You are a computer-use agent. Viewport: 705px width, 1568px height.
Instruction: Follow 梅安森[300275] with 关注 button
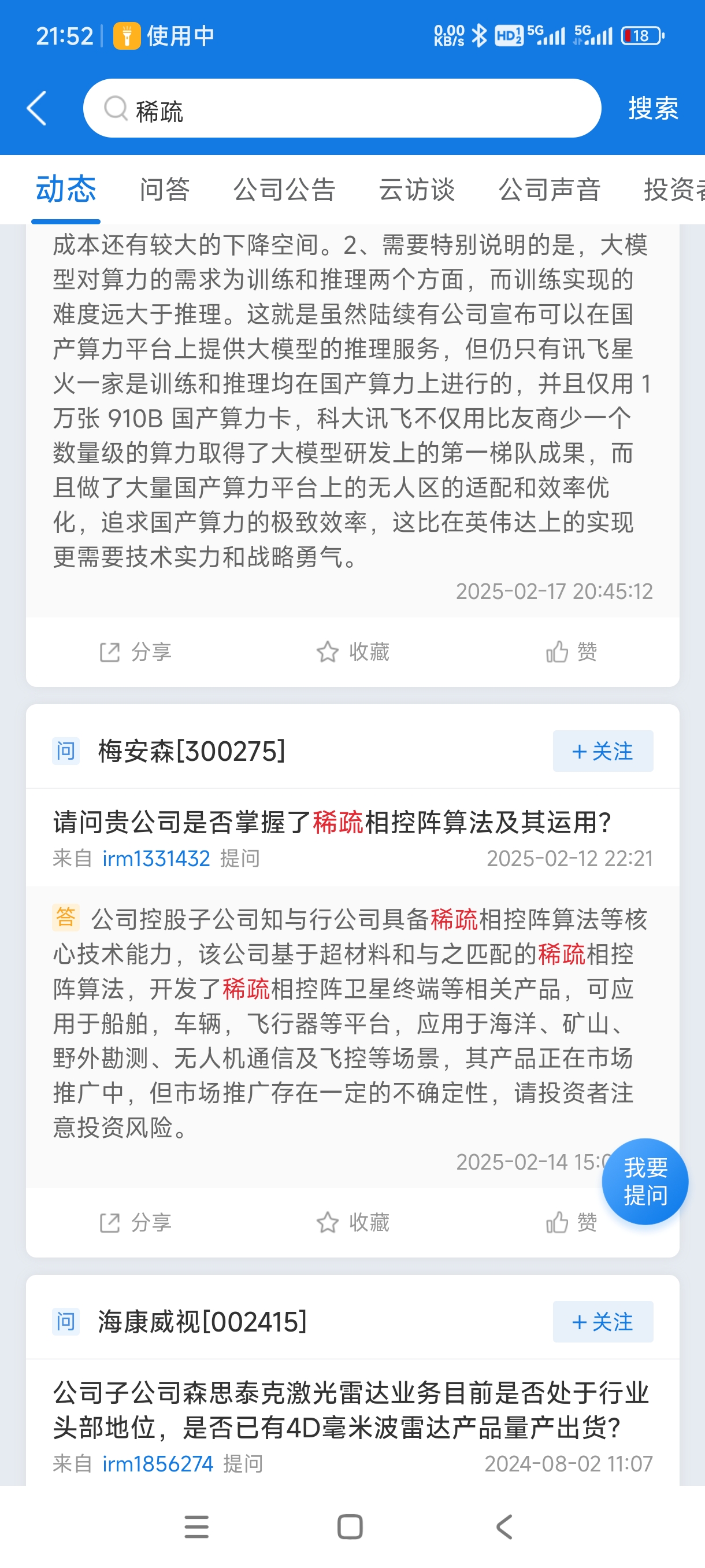[x=603, y=751]
